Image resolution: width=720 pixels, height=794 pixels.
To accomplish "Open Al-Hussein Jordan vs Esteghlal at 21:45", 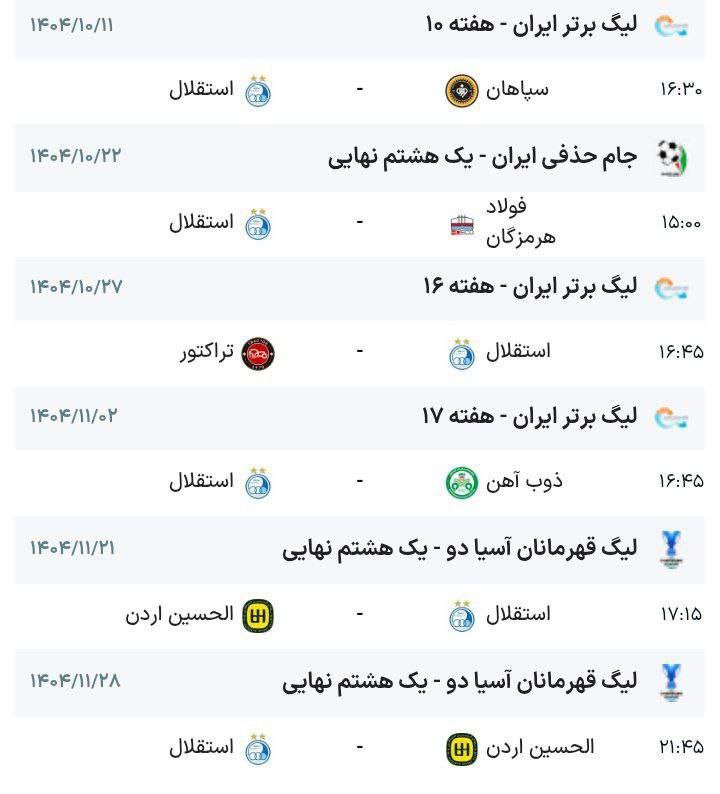I will click(x=360, y=746).
